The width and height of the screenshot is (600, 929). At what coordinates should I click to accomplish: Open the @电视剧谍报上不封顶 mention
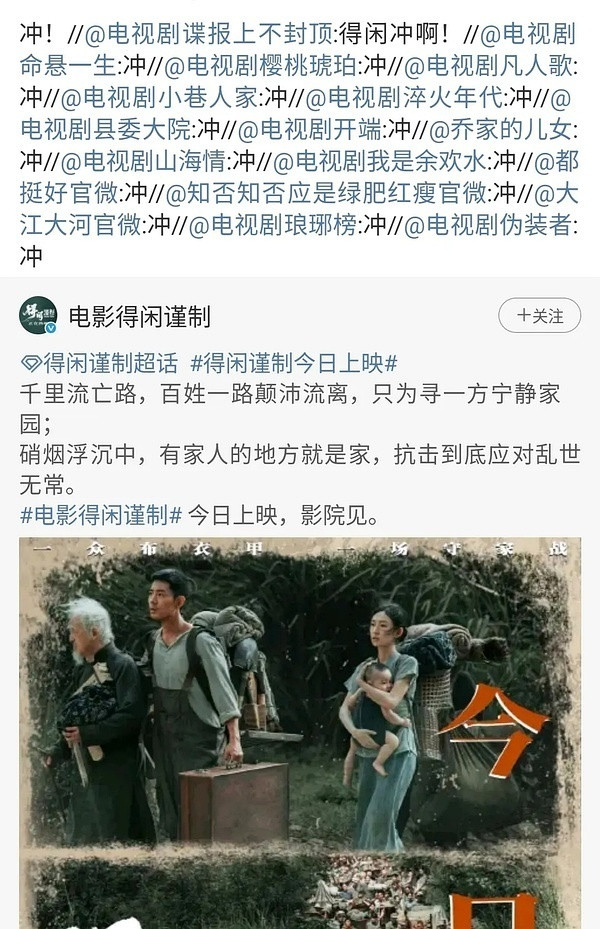(x=209, y=34)
